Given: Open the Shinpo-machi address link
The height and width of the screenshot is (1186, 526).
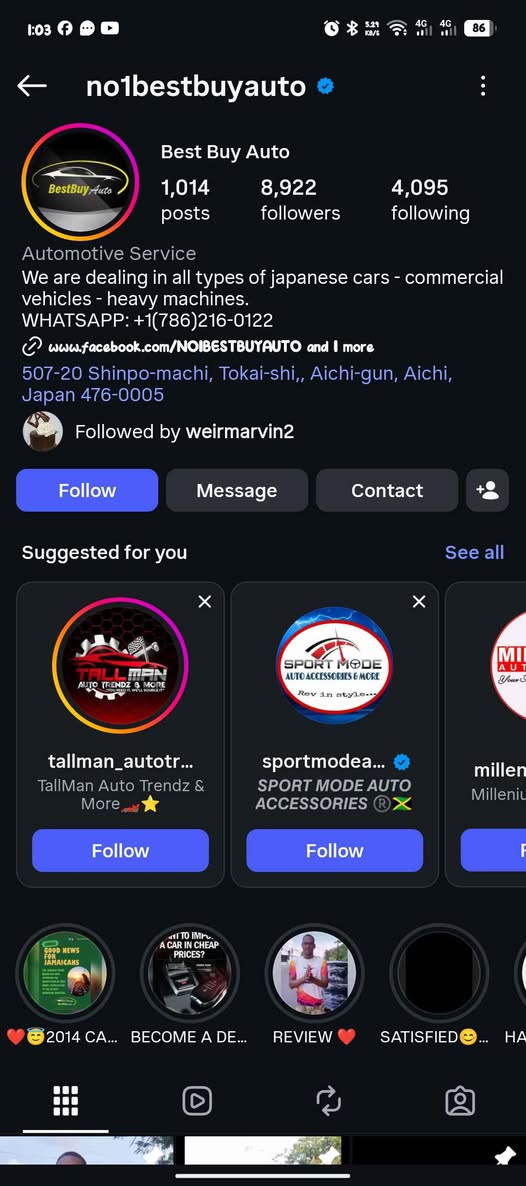Looking at the screenshot, I should pyautogui.click(x=237, y=383).
